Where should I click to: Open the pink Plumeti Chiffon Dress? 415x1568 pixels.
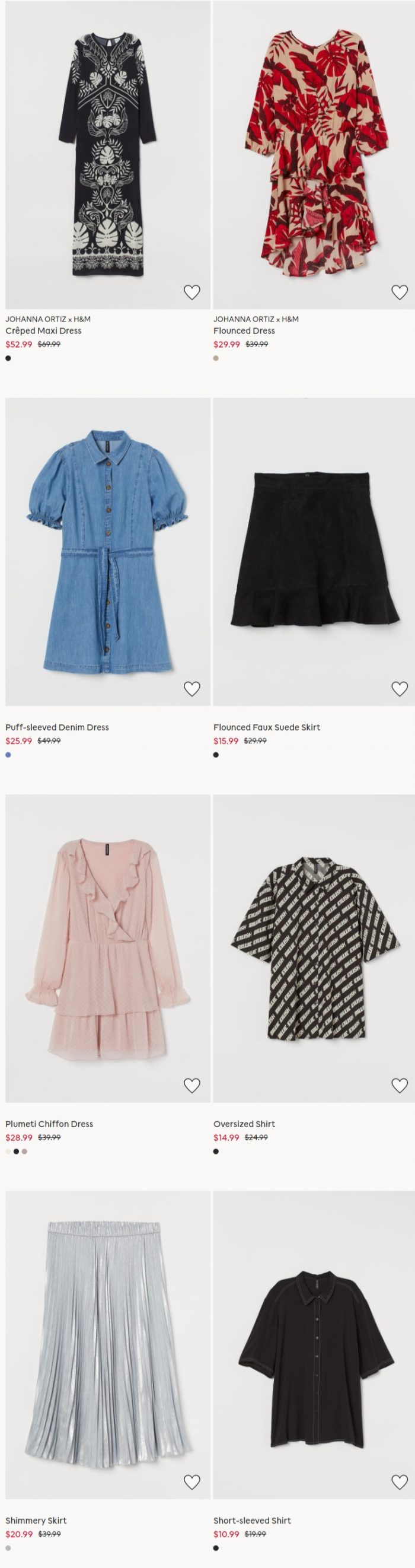pos(108,946)
